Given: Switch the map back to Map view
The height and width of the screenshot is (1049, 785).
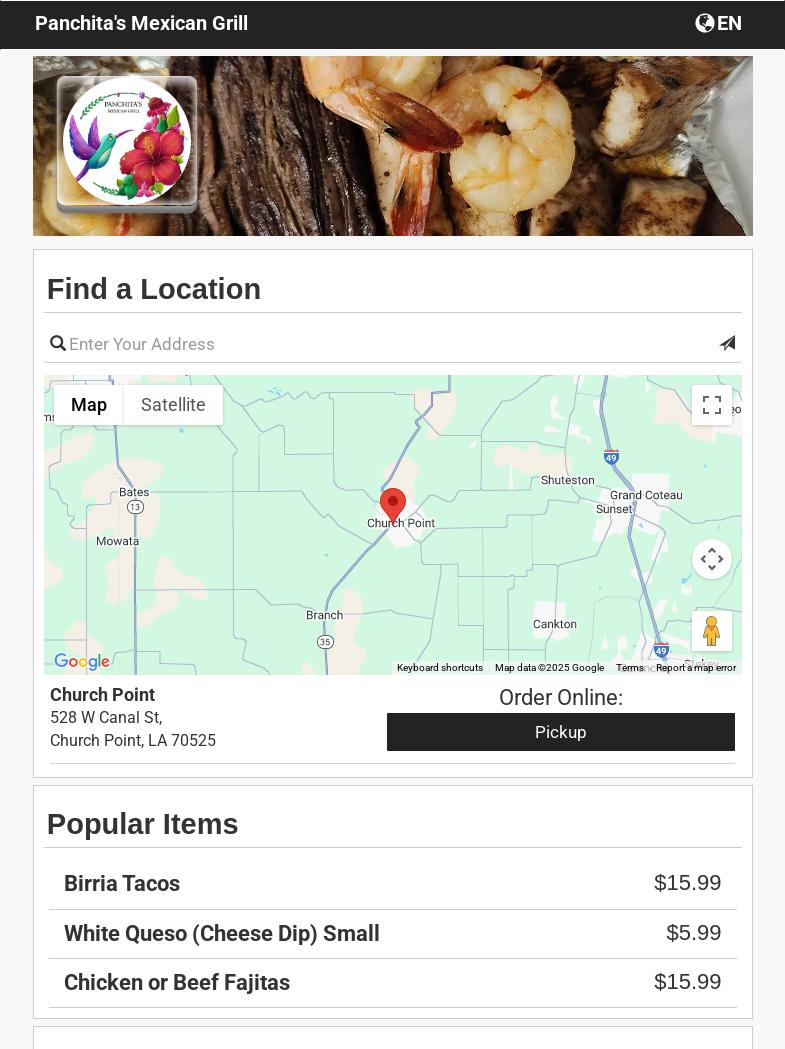Looking at the screenshot, I should (x=89, y=405).
